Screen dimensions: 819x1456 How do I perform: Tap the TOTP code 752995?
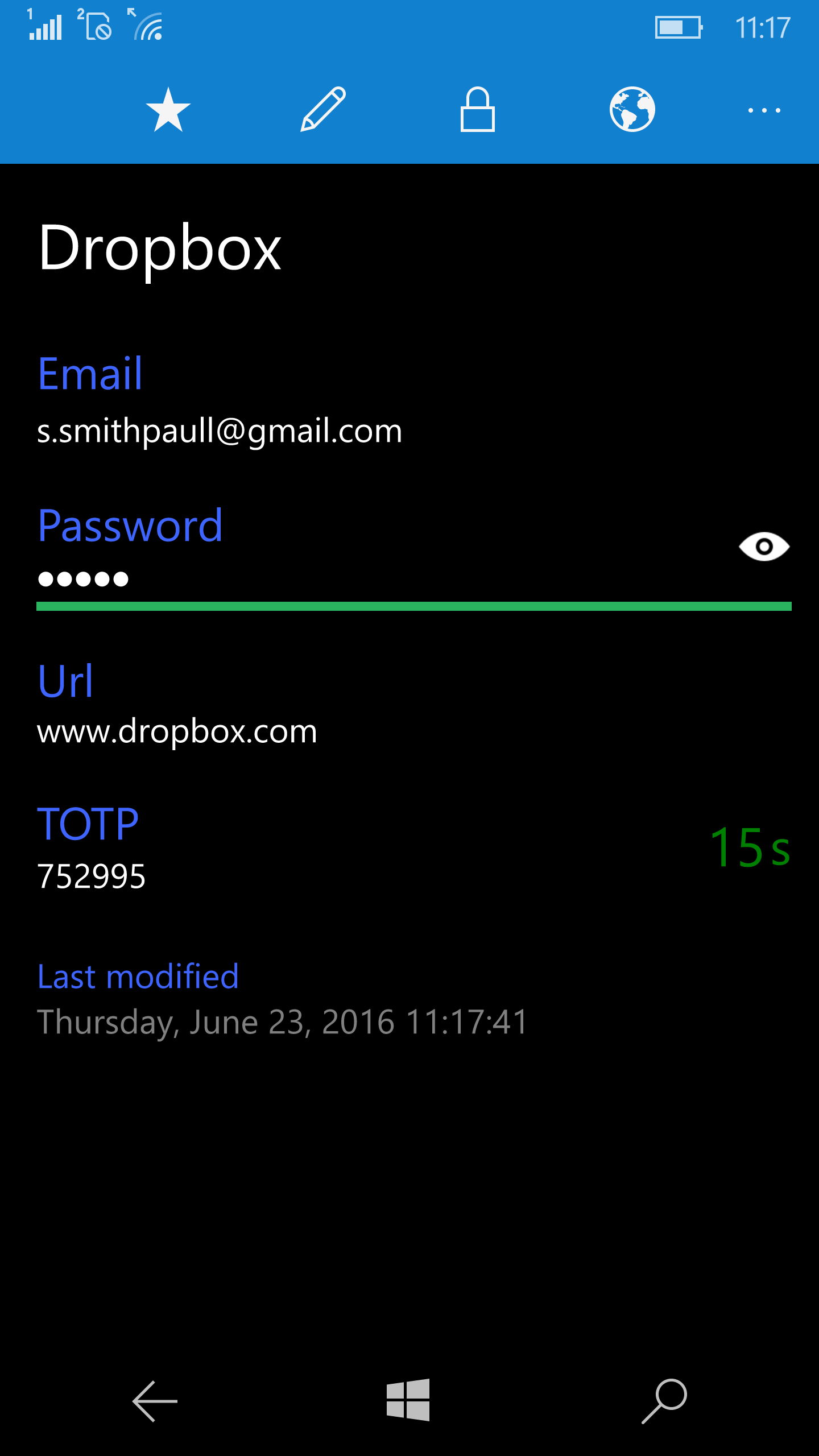(92, 876)
